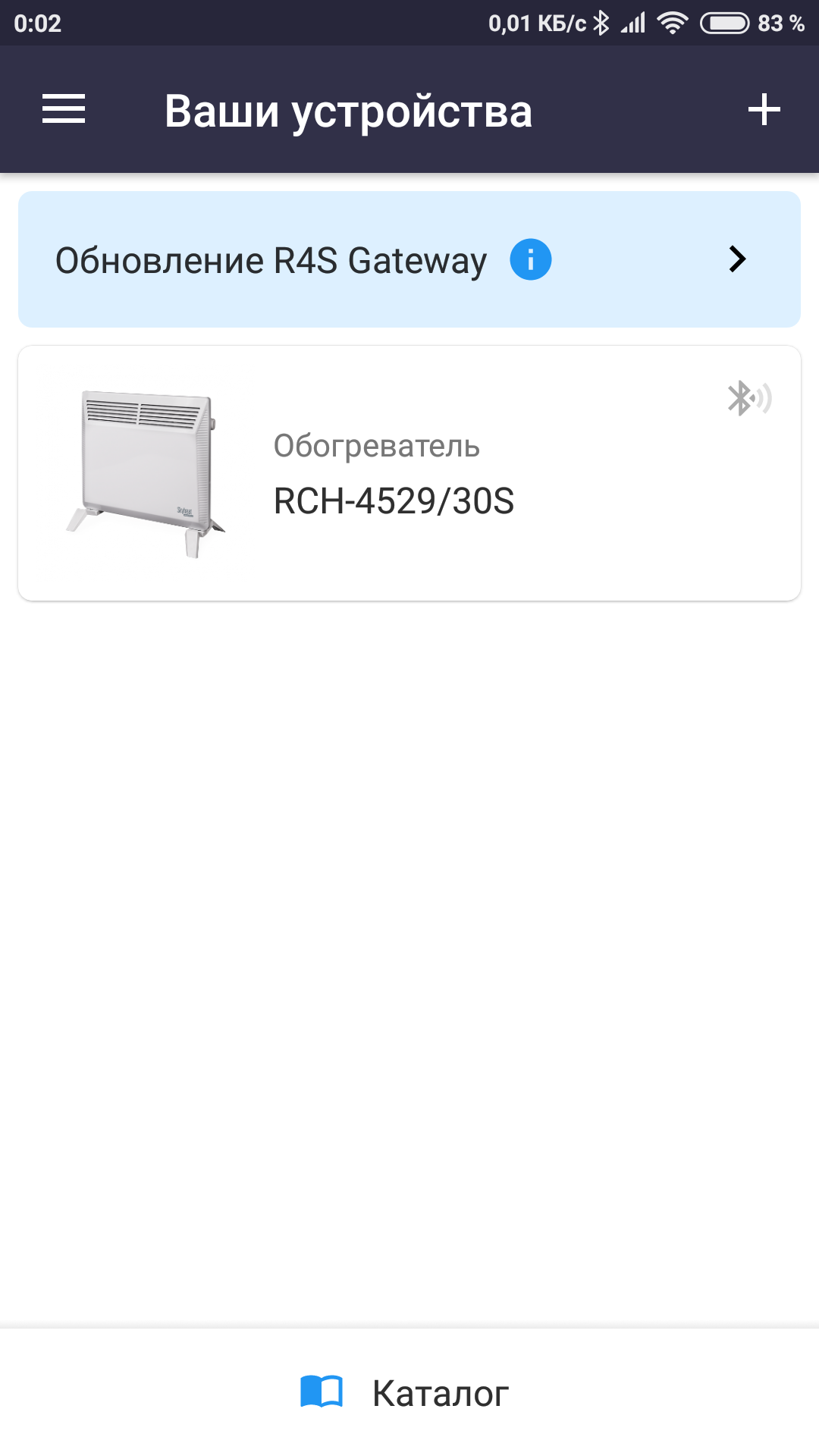Show info about R4S Gateway update
This screenshot has height=1456, width=819.
[530, 259]
